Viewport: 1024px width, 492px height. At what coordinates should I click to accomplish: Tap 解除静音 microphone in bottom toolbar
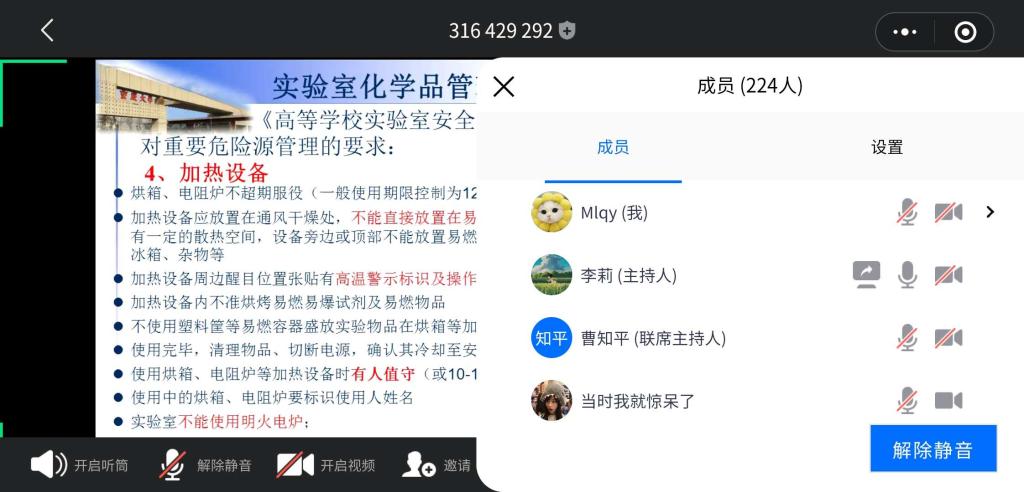tap(207, 465)
